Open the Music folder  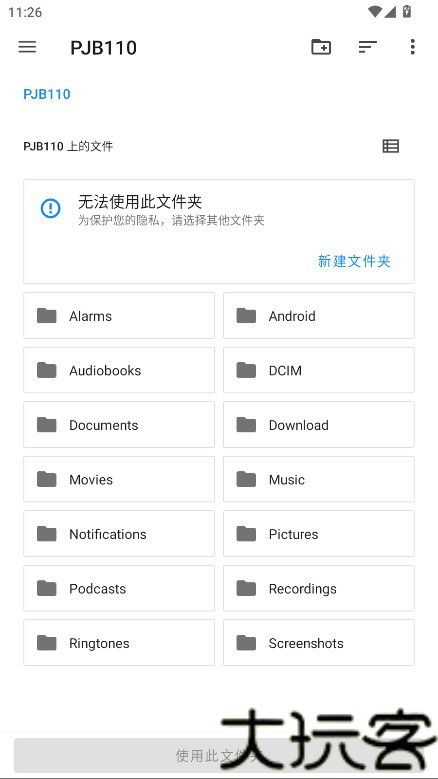pyautogui.click(x=319, y=479)
